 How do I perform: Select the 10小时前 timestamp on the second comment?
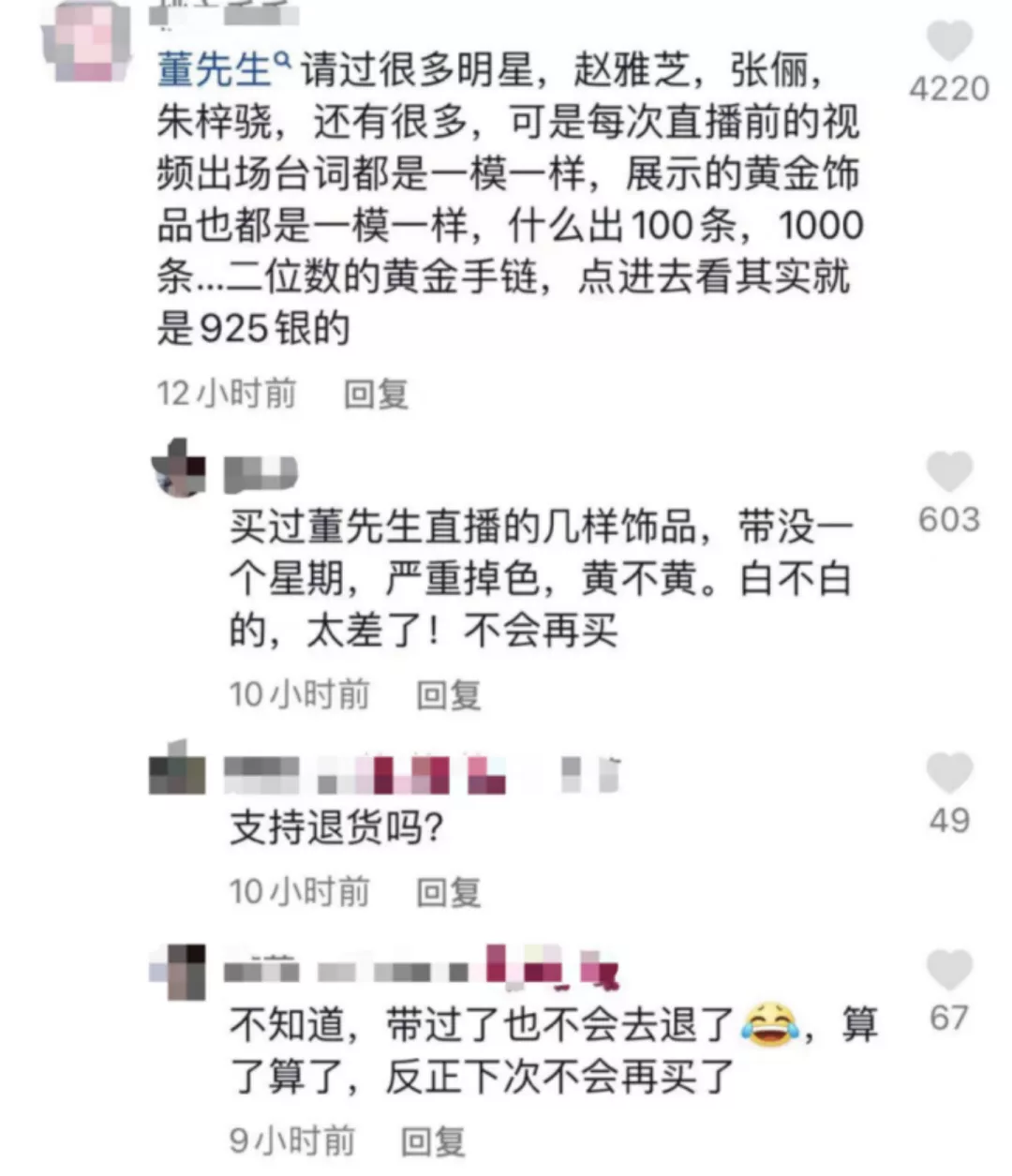[300, 694]
